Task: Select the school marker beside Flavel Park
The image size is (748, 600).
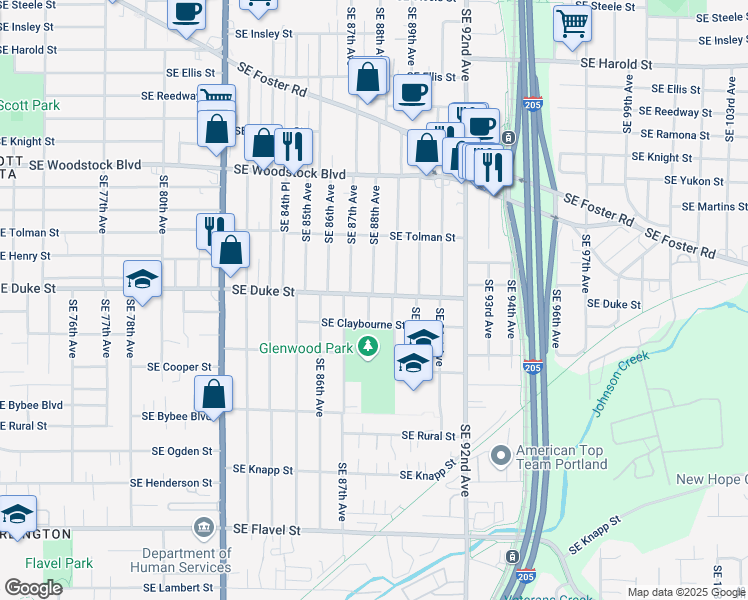Action: [x=17, y=516]
